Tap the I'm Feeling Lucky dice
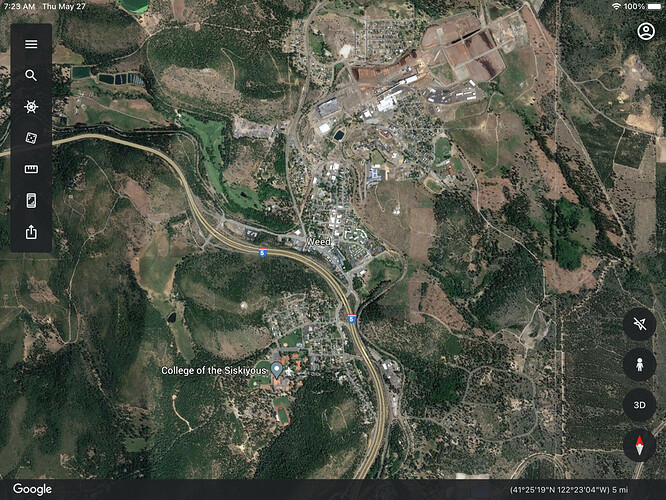Image resolution: width=666 pixels, height=500 pixels. pyautogui.click(x=31, y=138)
